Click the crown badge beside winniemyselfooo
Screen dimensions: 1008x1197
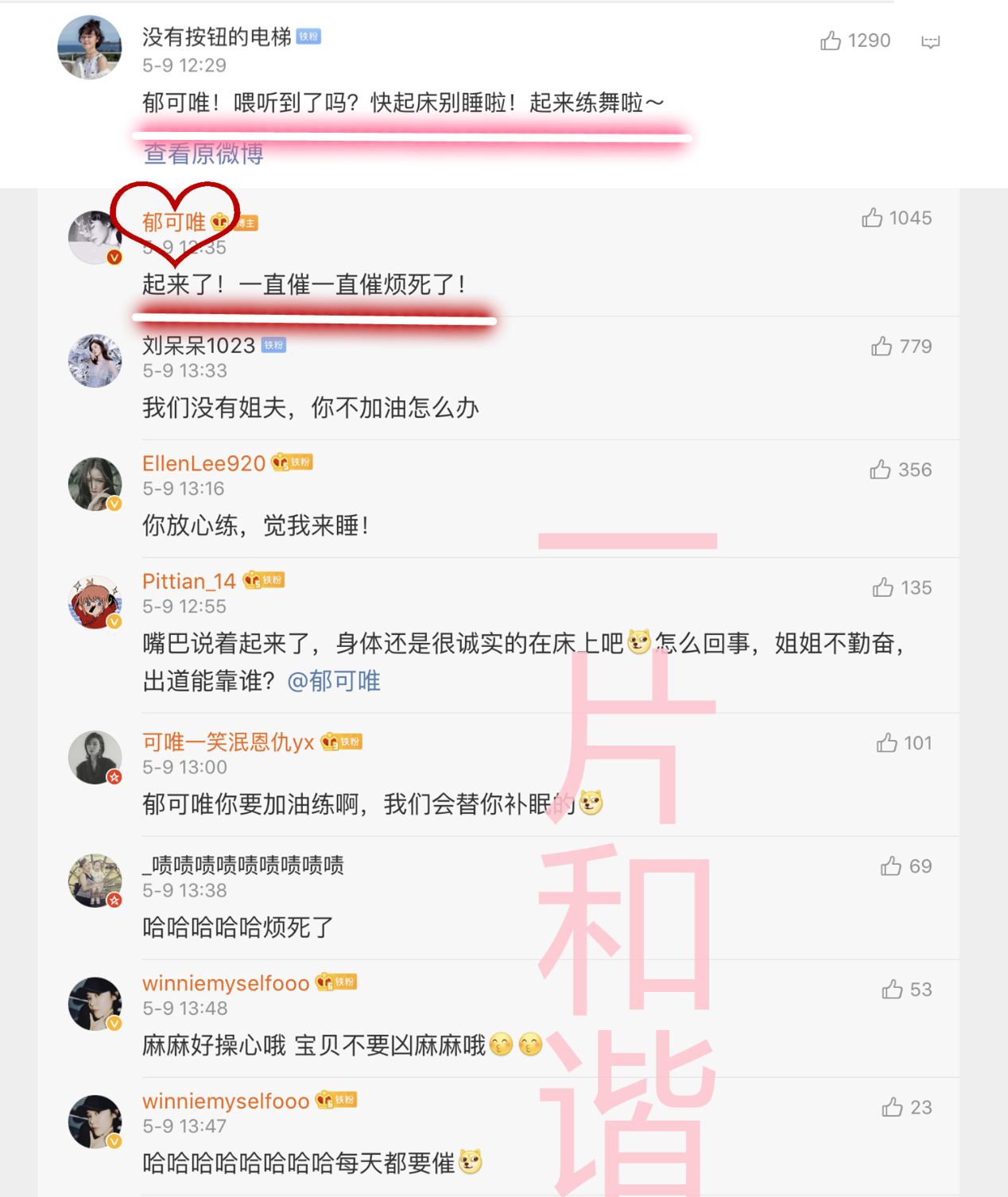coord(324,982)
